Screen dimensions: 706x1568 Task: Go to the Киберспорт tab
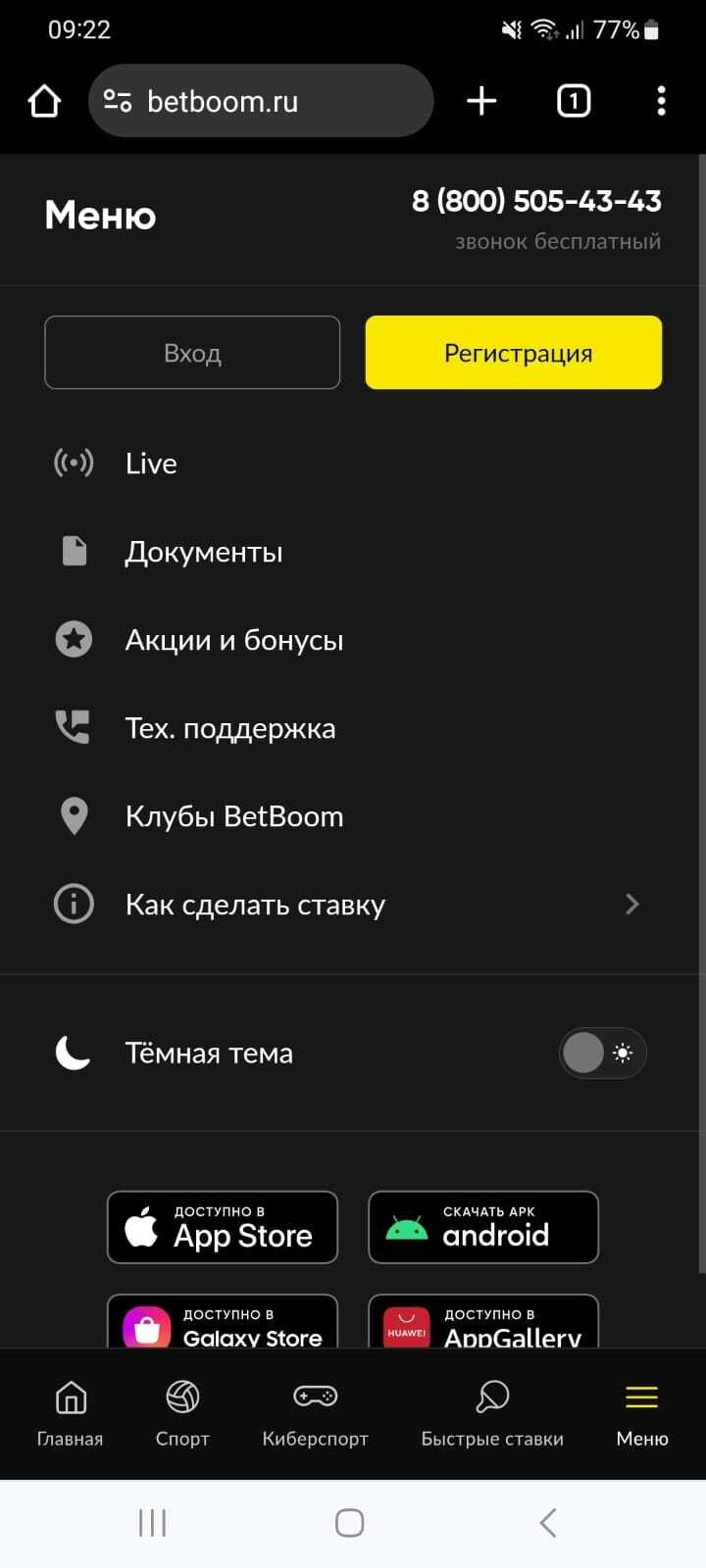(315, 1413)
